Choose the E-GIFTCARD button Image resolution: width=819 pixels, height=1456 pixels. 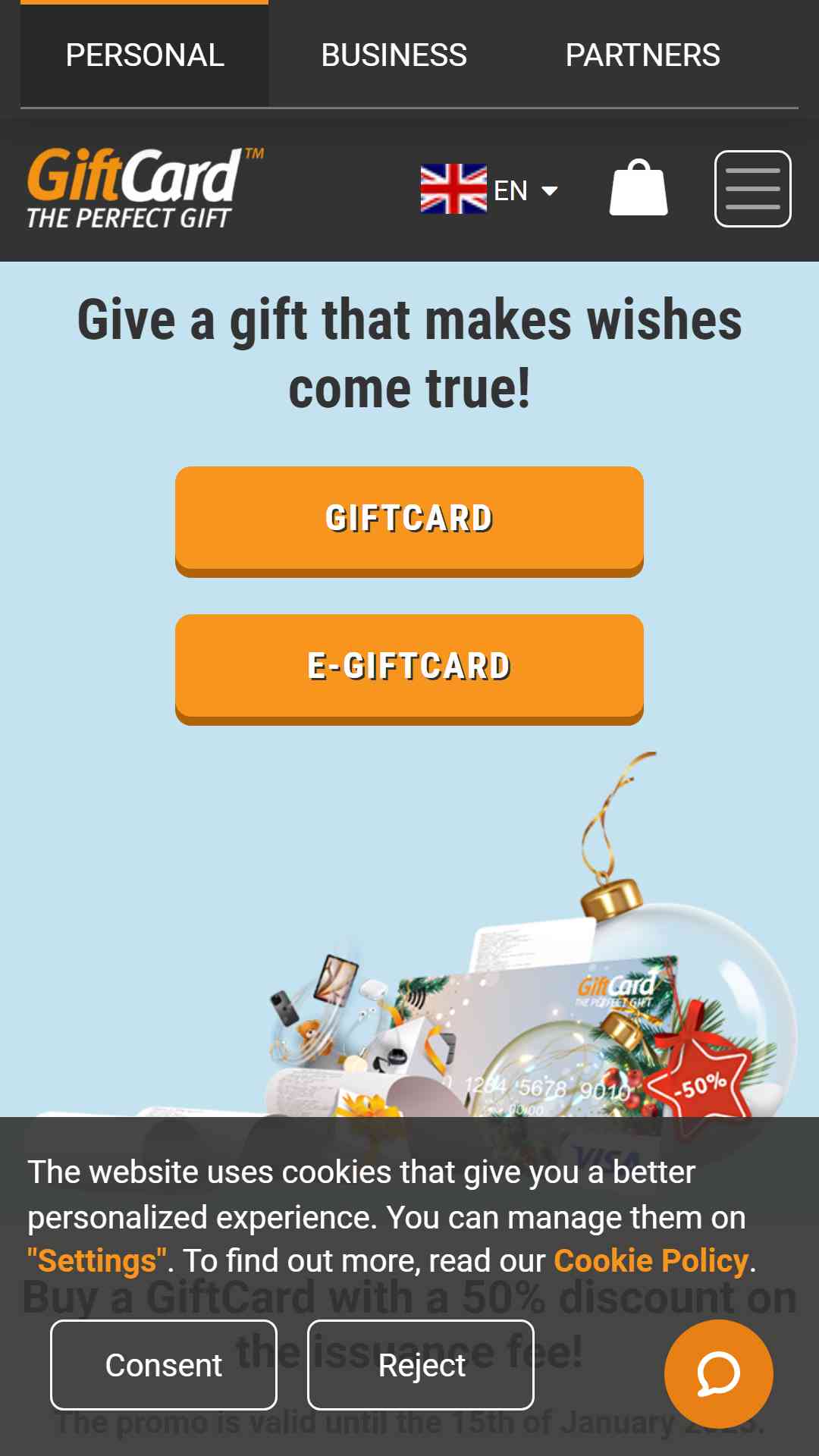[x=409, y=667]
